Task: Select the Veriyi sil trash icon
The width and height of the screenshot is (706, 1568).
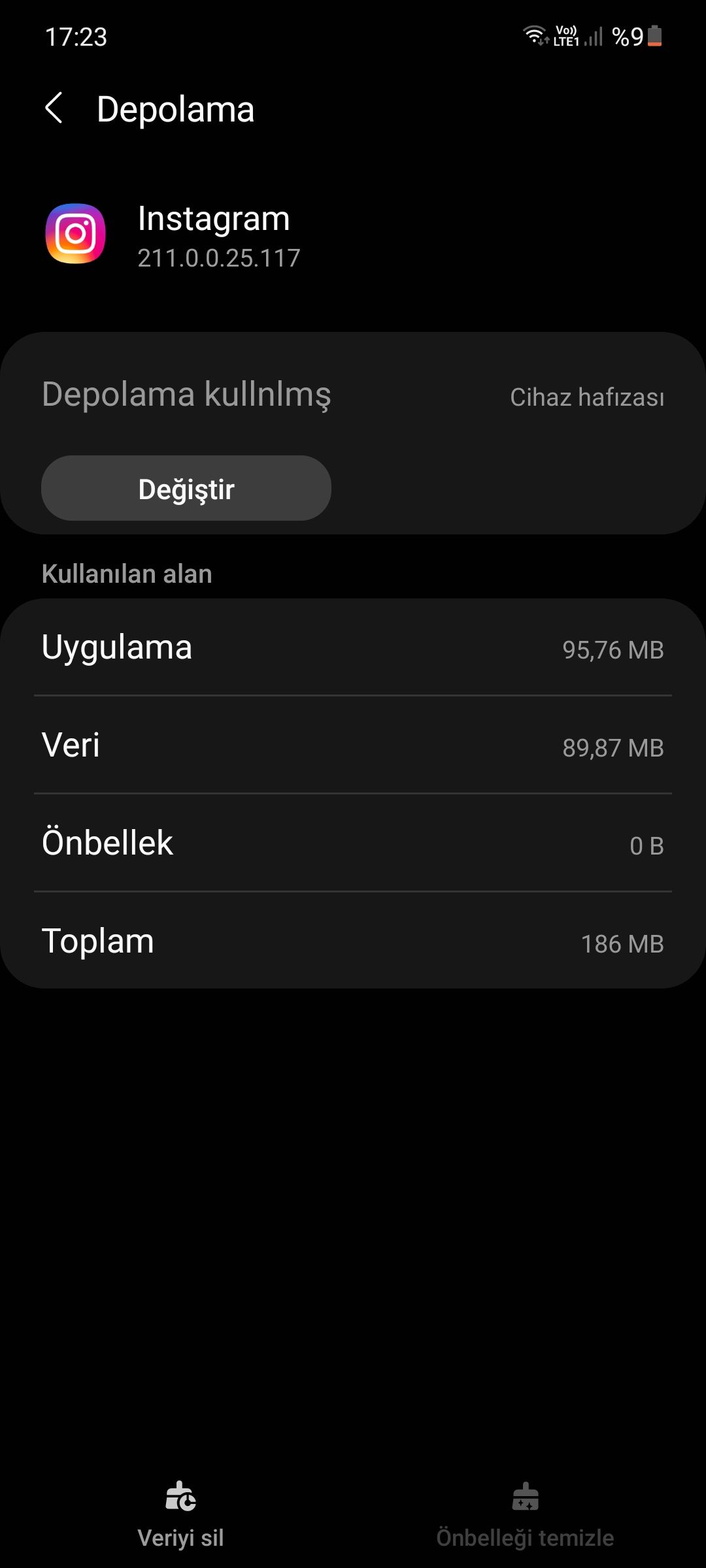Action: tap(182, 1497)
